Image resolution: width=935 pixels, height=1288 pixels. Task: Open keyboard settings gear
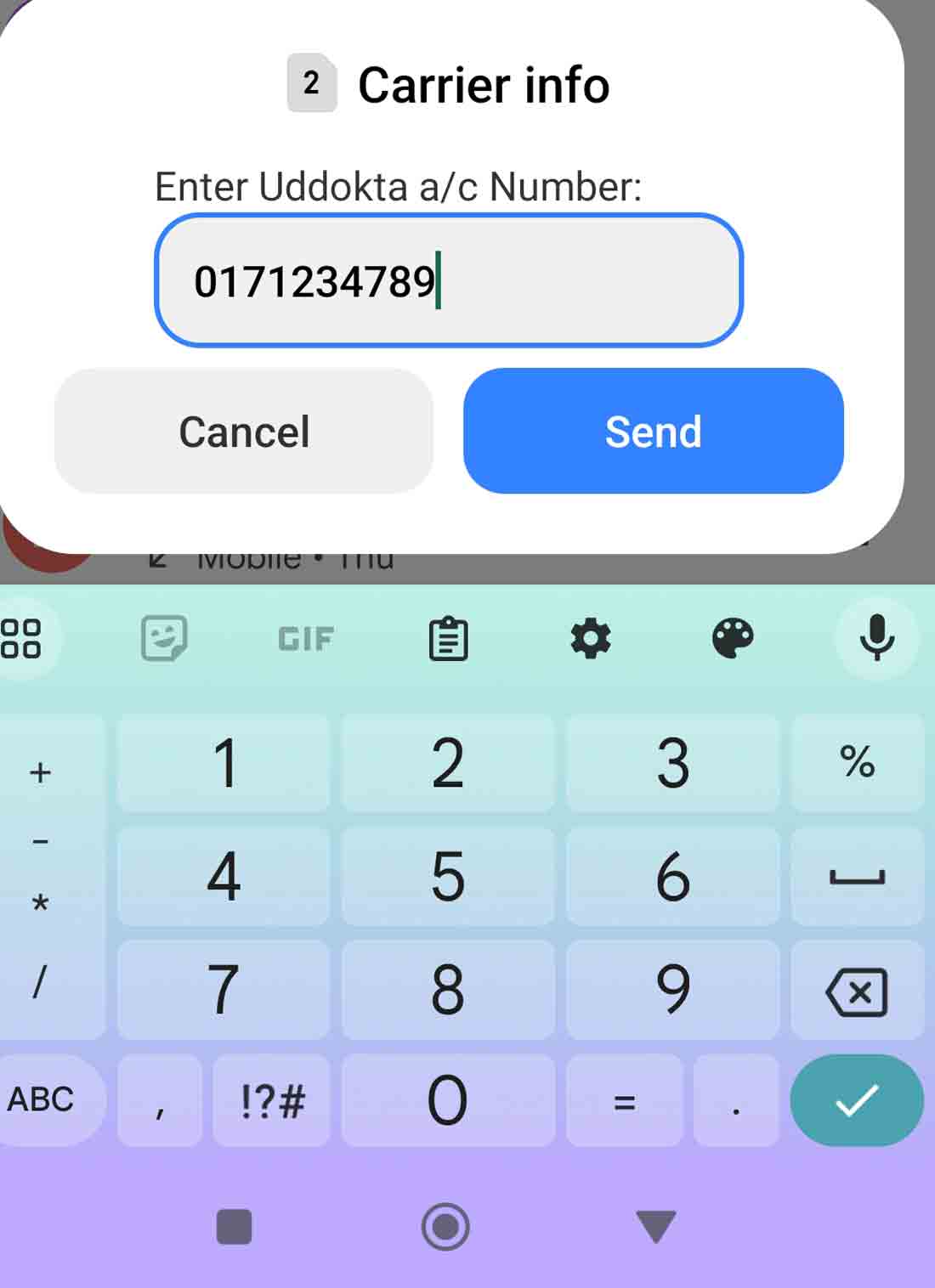(590, 639)
